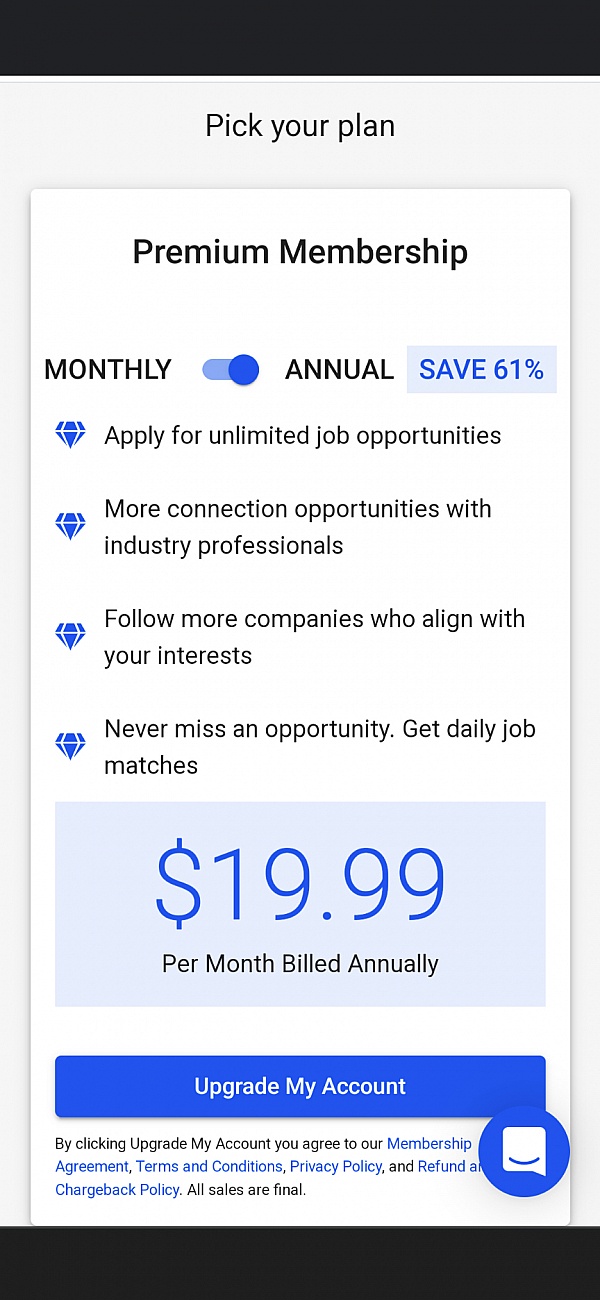
Task: Open the Refund and Chargeback Policy link
Action: [x=117, y=1190]
